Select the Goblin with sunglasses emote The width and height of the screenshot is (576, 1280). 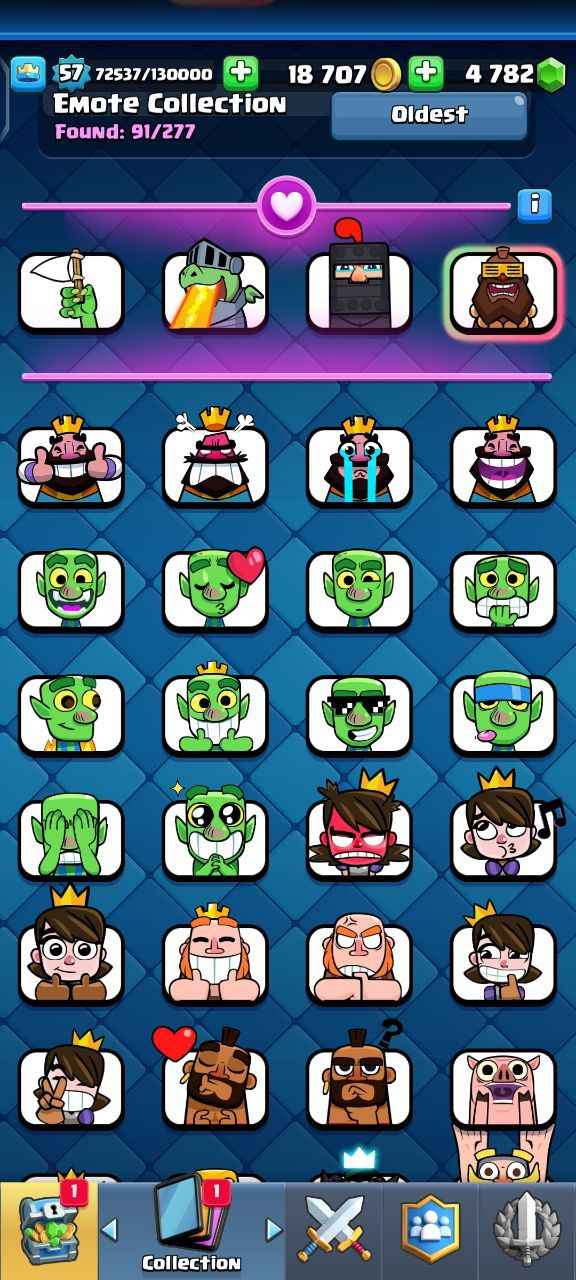coord(359,715)
